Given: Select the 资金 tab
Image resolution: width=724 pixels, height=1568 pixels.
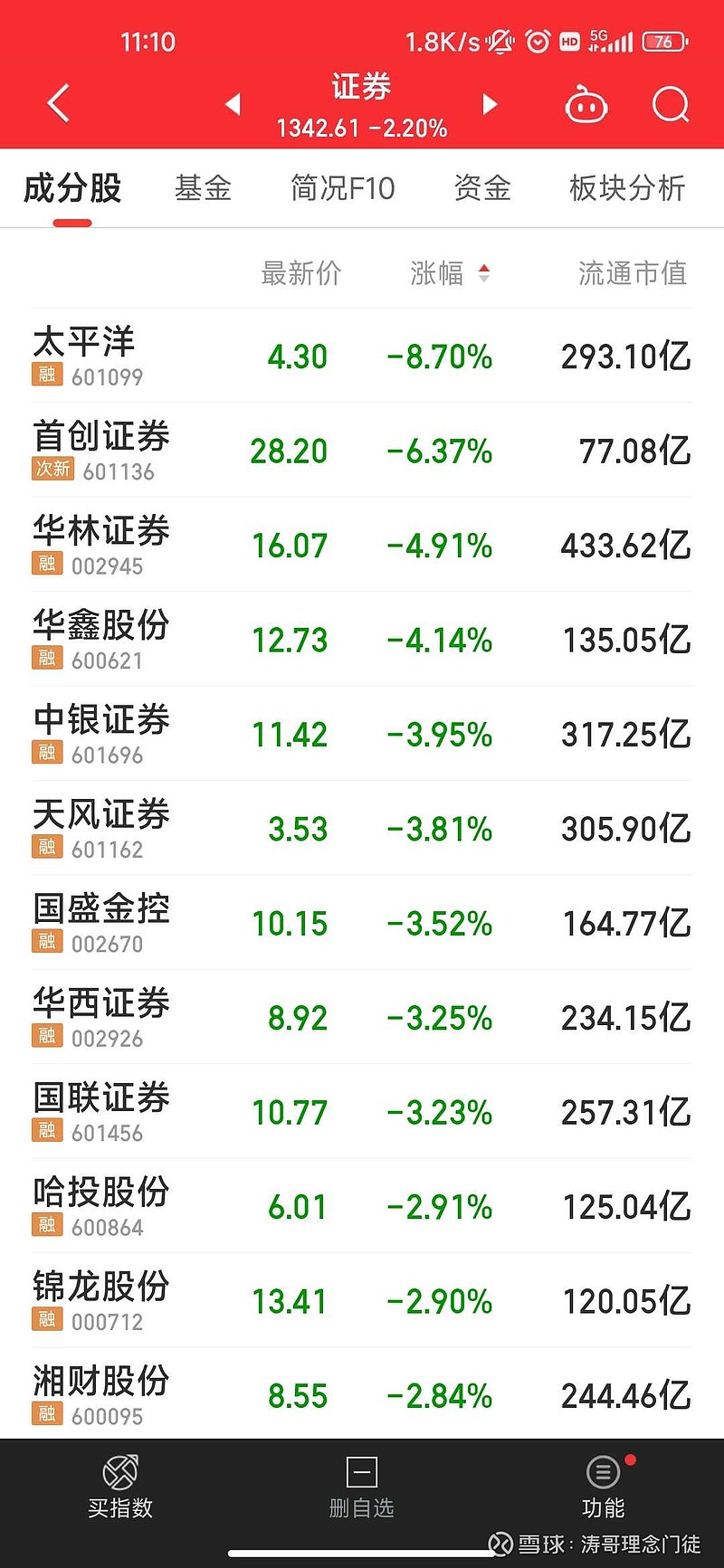Looking at the screenshot, I should [482, 188].
